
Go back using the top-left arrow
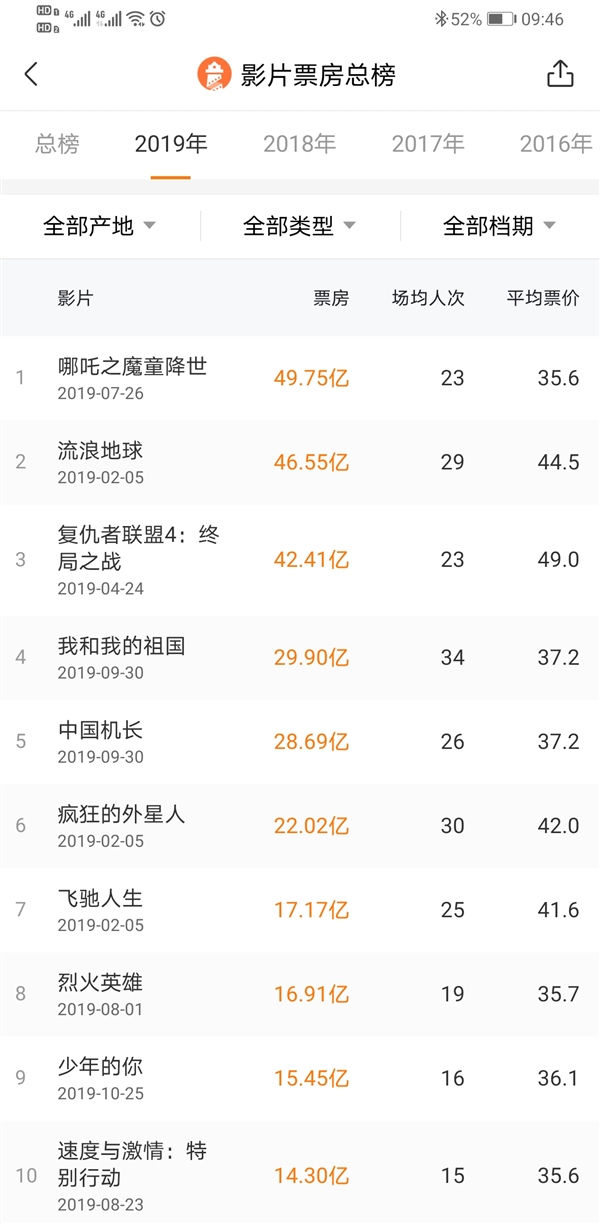(x=31, y=74)
